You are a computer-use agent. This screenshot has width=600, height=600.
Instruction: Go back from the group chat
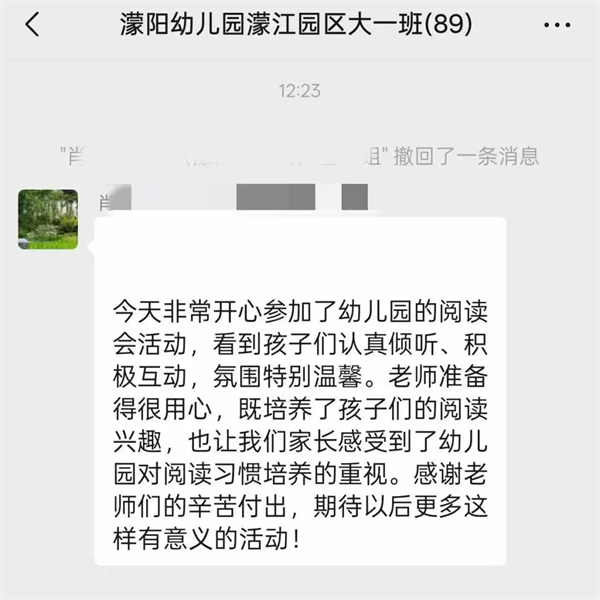[x=33, y=26]
